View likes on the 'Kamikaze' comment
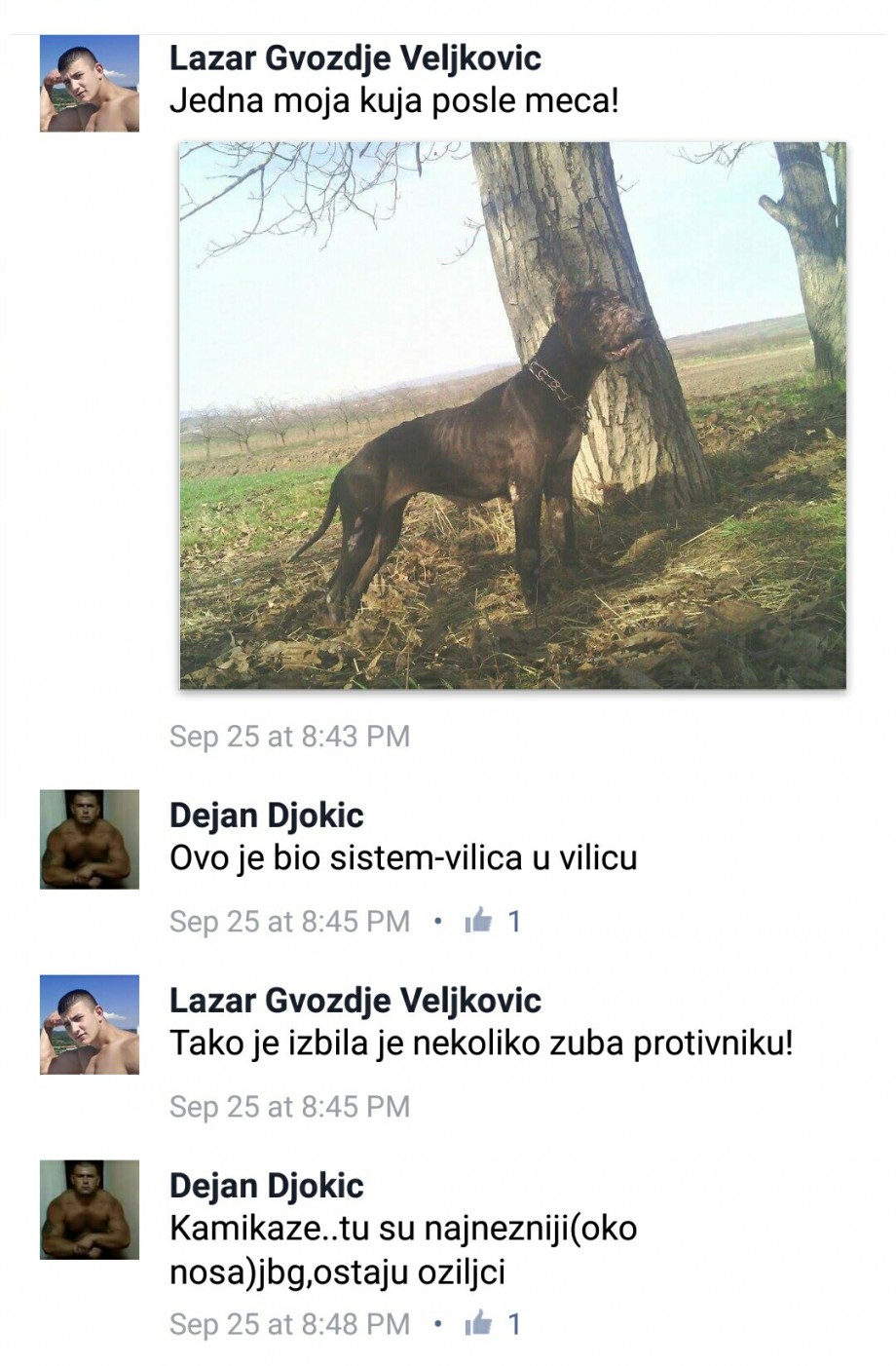 click(493, 1324)
